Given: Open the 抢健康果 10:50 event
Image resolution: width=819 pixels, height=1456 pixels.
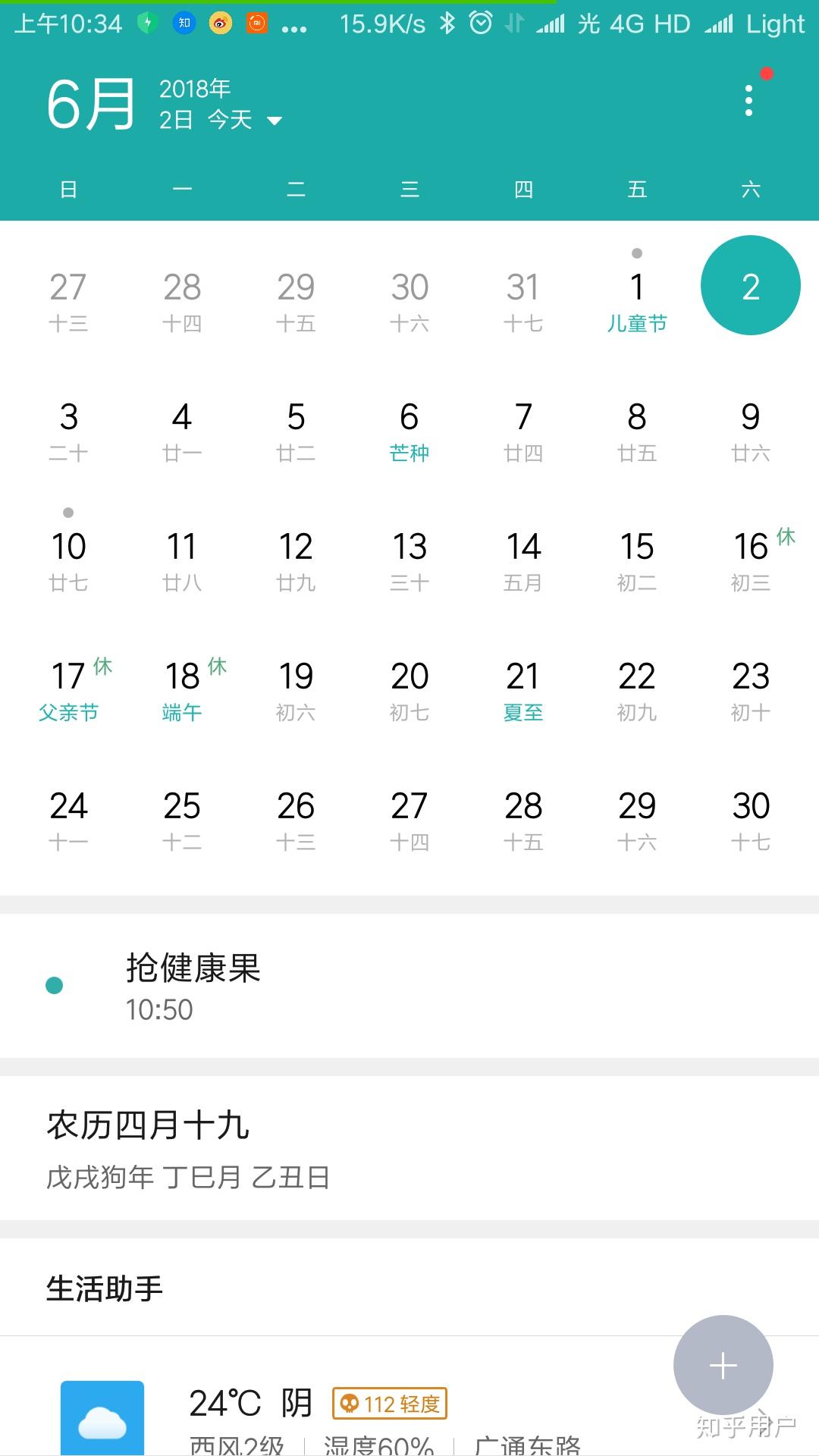Looking at the screenshot, I should (x=409, y=986).
